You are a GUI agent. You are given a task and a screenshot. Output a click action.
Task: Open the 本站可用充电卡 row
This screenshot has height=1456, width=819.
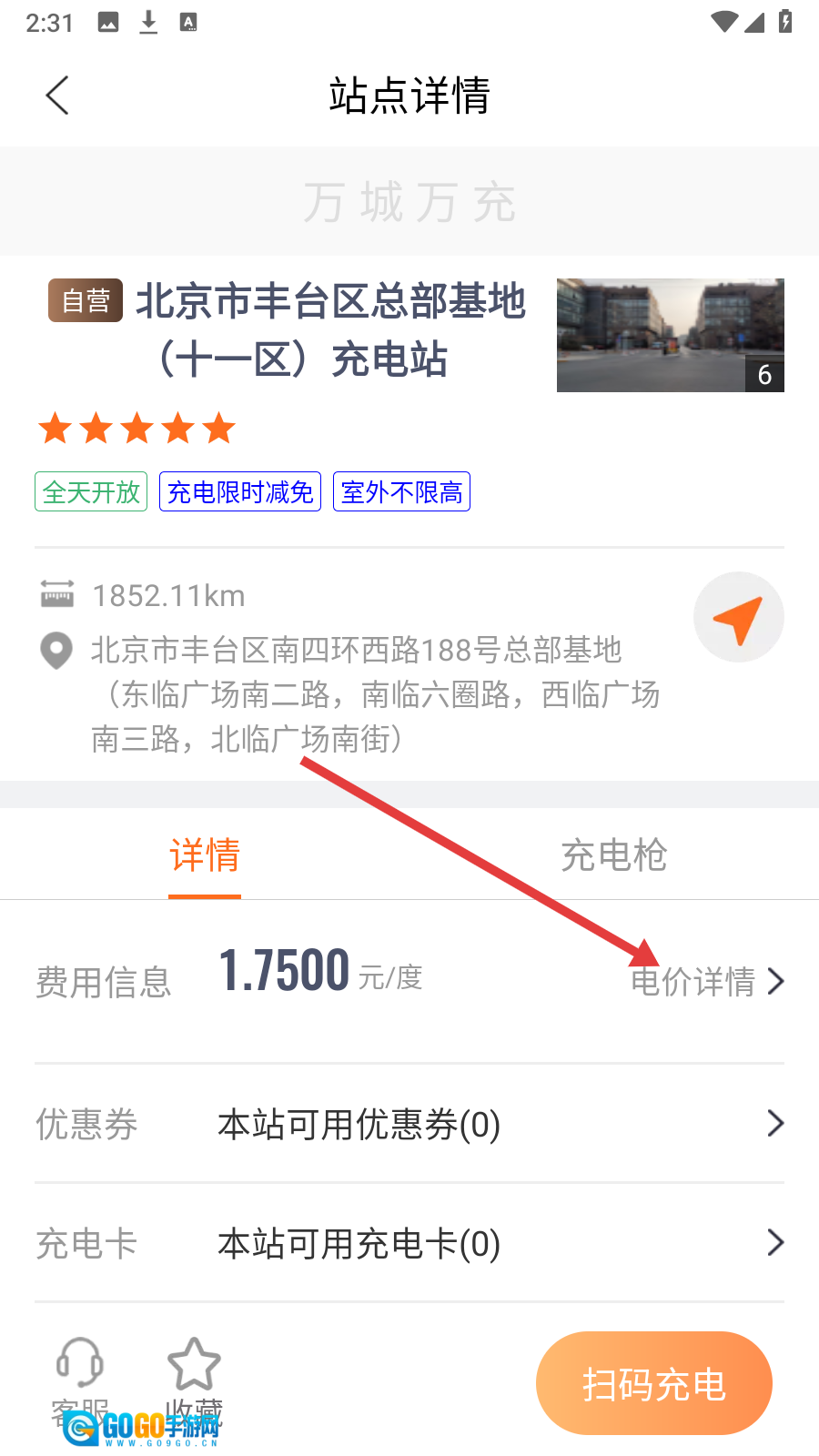409,1243
